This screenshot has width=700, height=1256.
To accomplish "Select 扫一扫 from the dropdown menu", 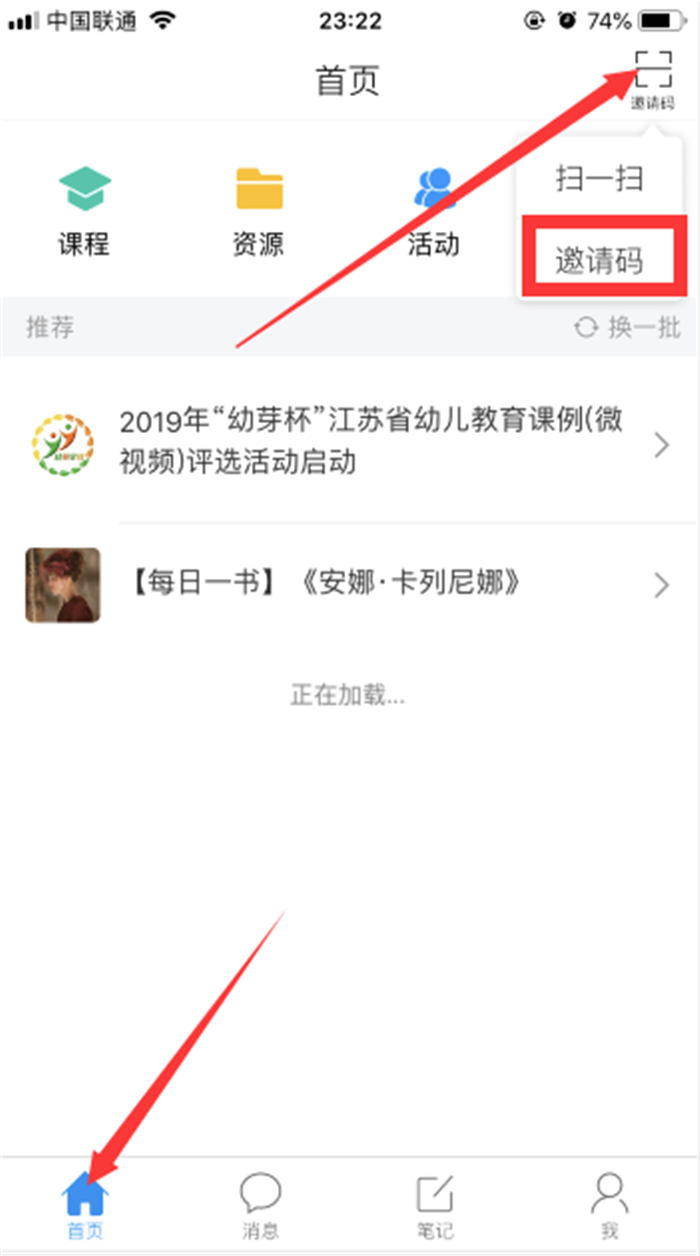I will (599, 179).
